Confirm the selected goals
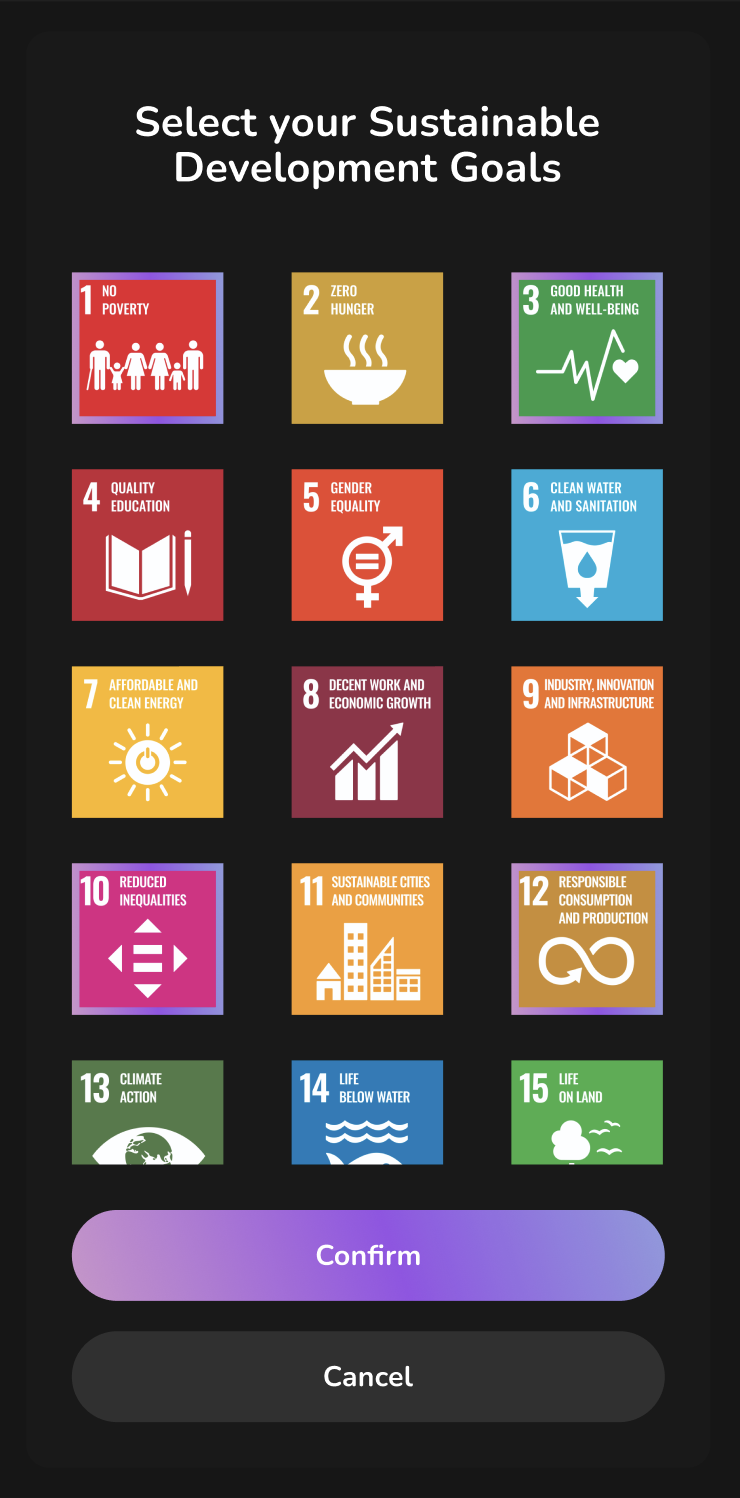The width and height of the screenshot is (740, 1498). pyautogui.click(x=368, y=1255)
